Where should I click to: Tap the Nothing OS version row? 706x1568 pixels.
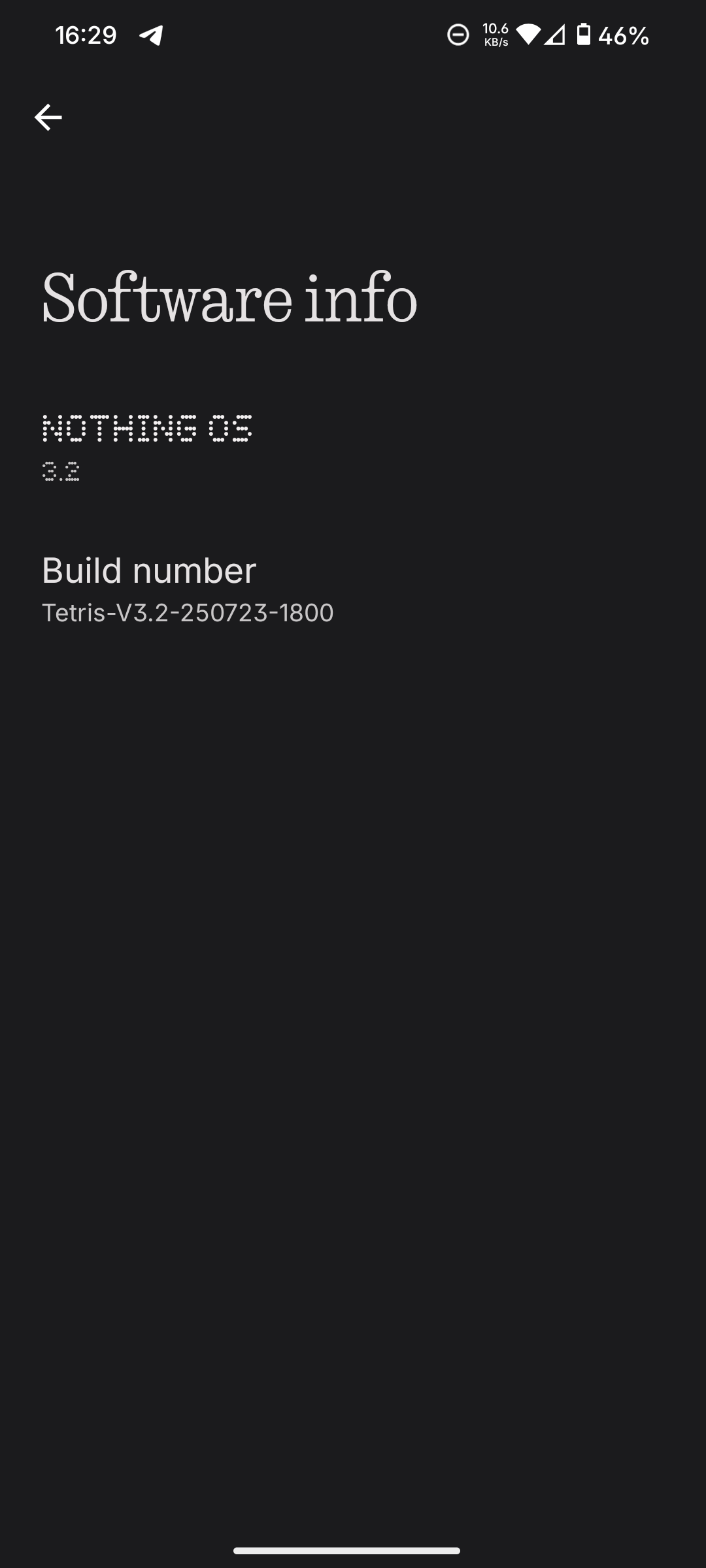click(147, 447)
